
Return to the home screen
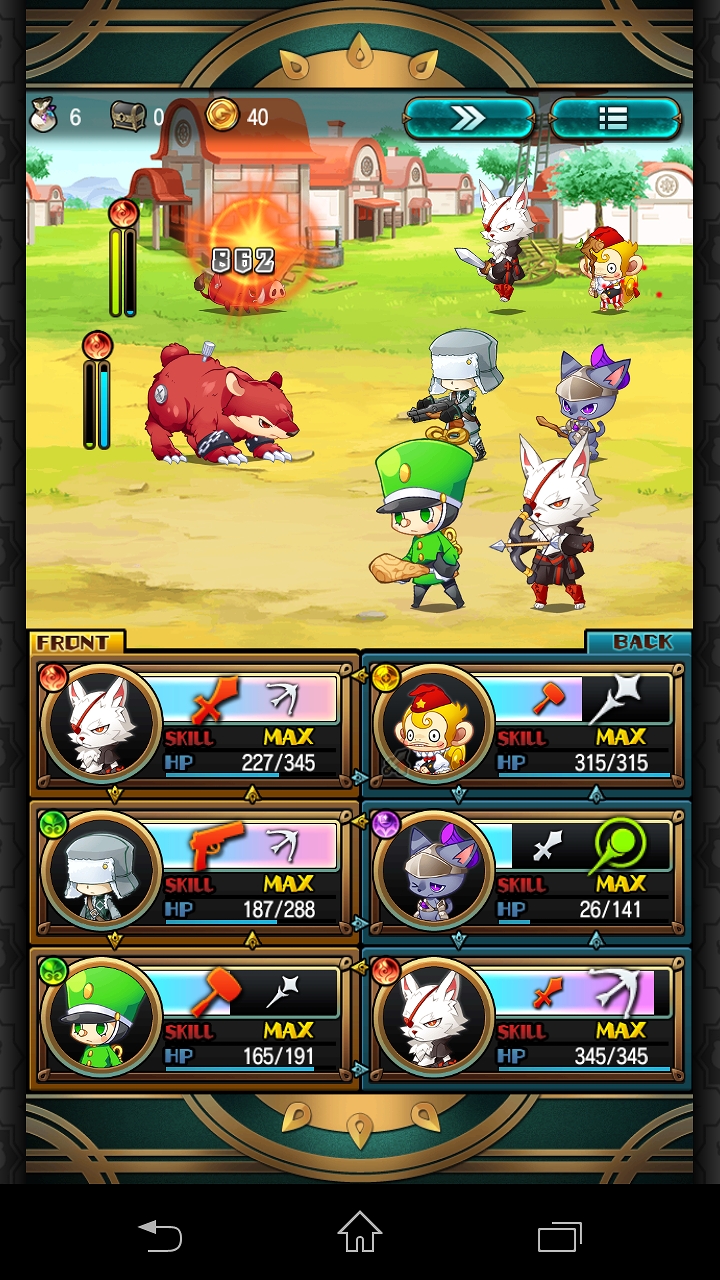click(360, 1234)
